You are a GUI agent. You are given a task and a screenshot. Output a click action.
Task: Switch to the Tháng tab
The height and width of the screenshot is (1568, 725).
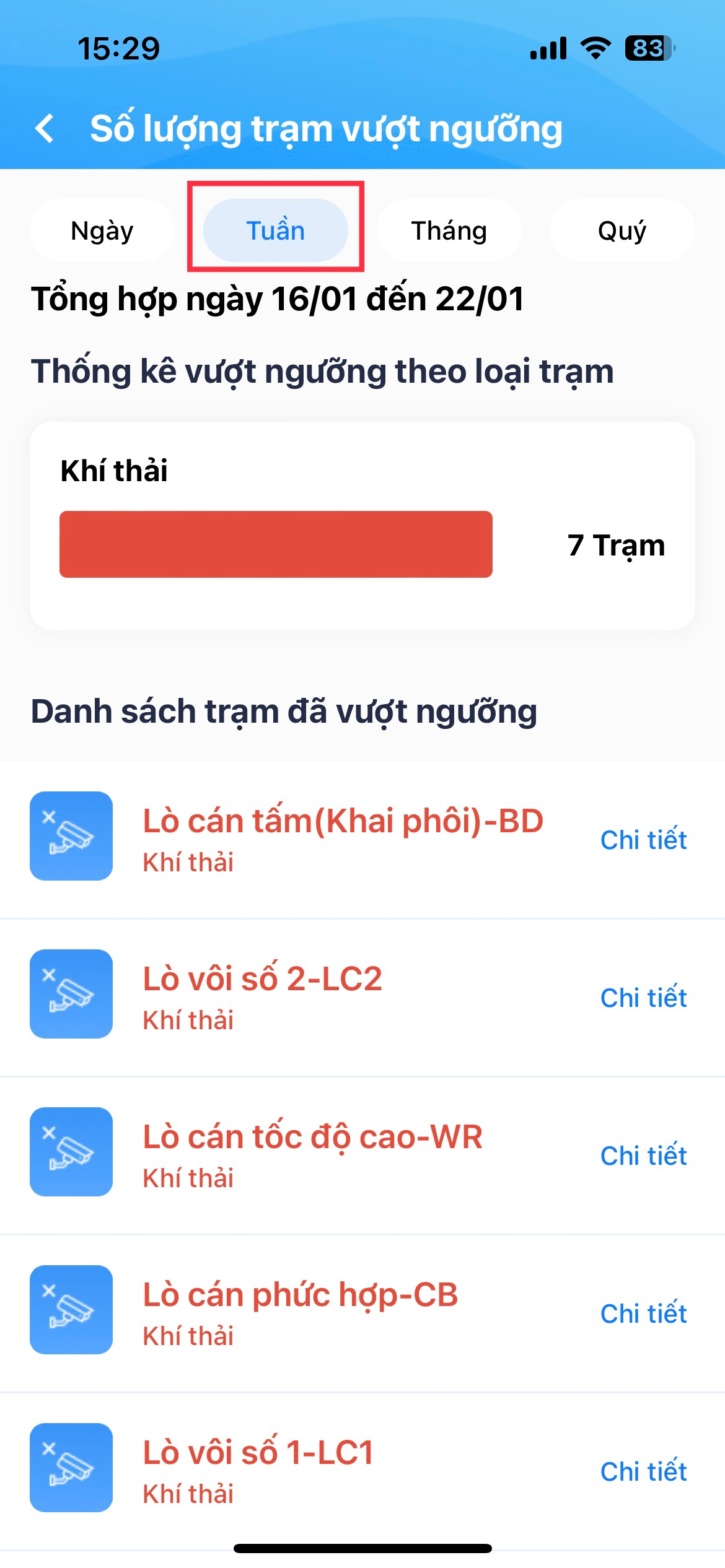click(x=449, y=230)
